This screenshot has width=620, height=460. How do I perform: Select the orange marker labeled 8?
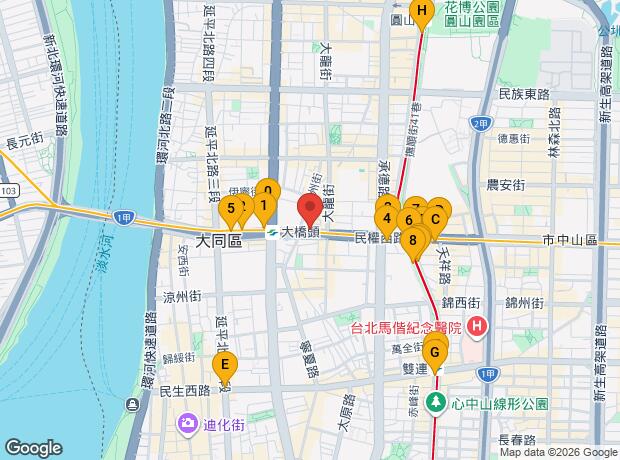pyautogui.click(x=413, y=244)
